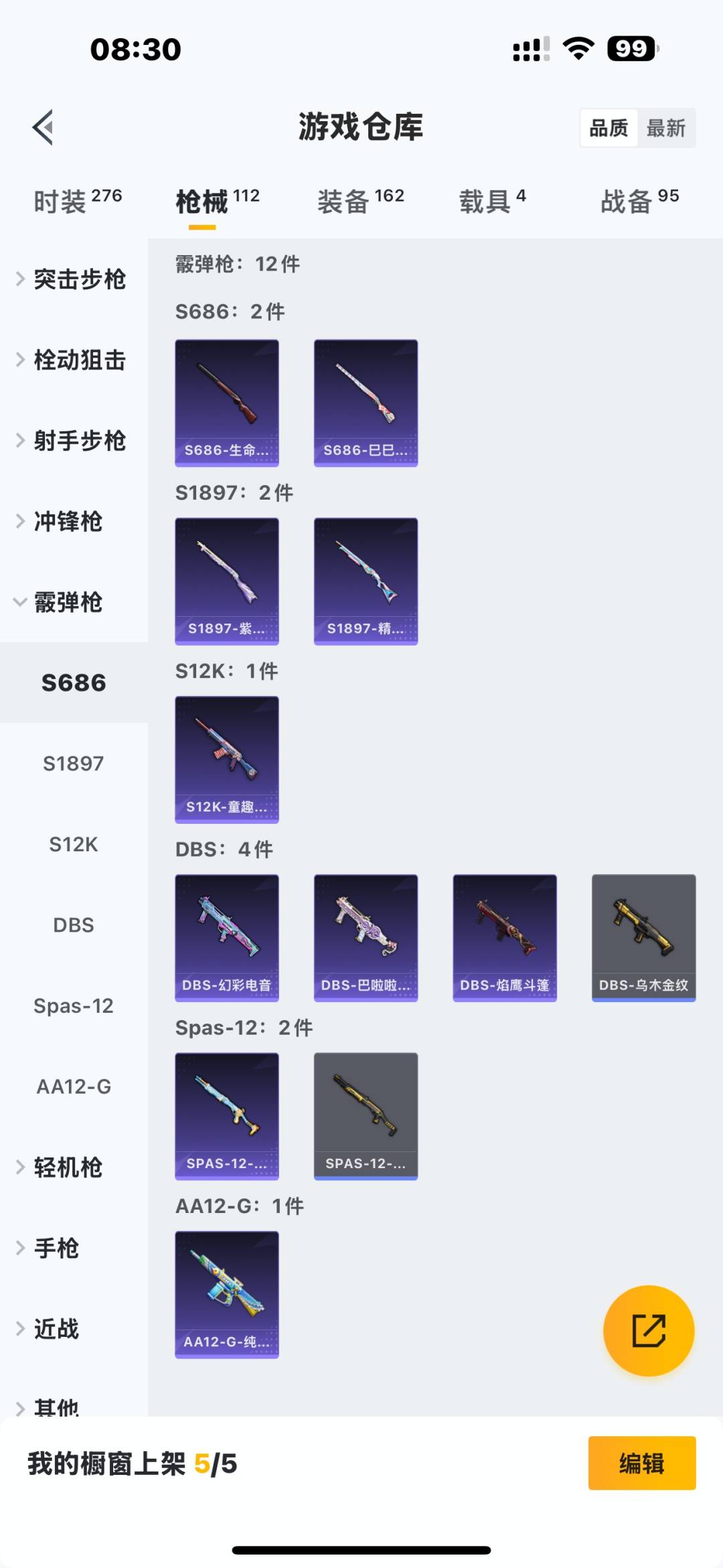Go back using the top-left arrow

(43, 127)
